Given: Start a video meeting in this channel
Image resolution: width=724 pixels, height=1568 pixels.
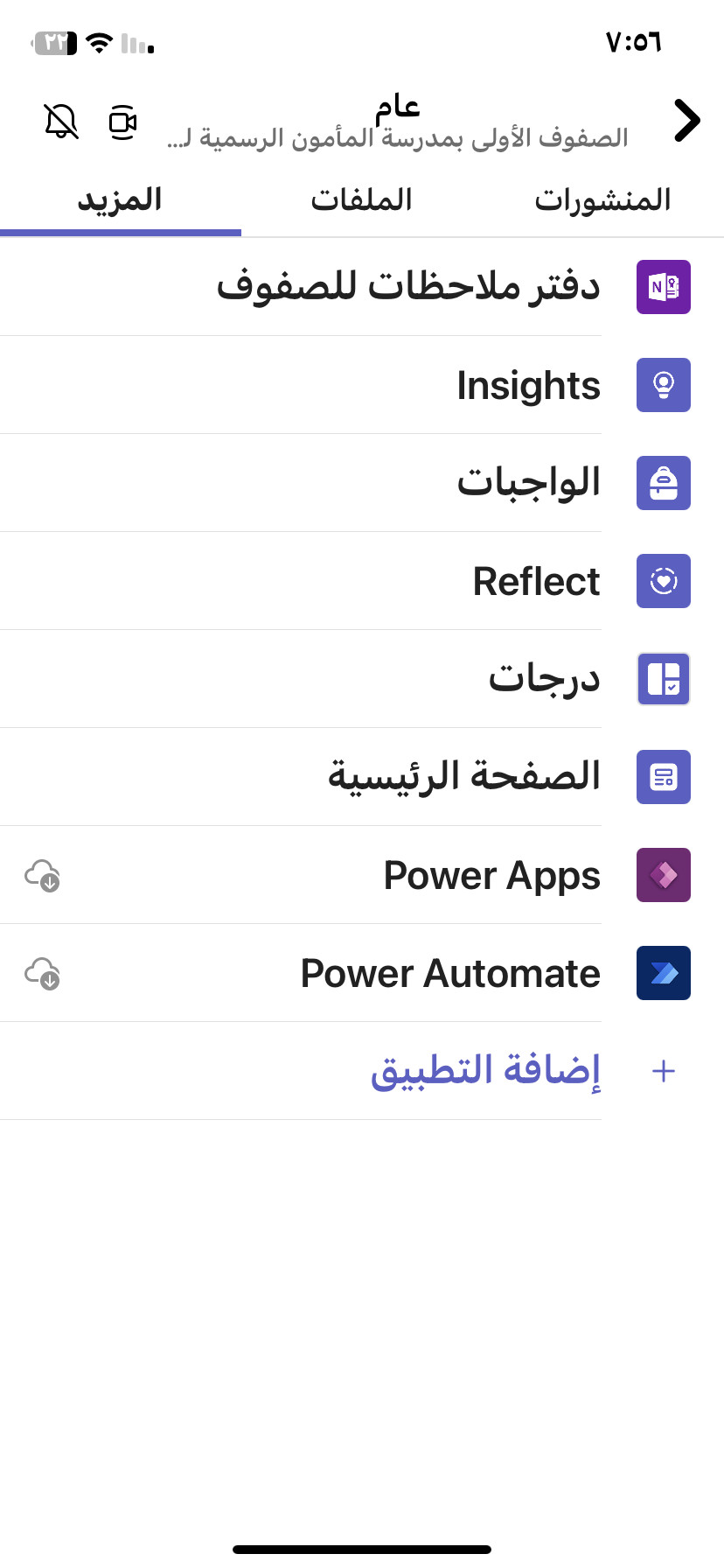Looking at the screenshot, I should pyautogui.click(x=122, y=122).
